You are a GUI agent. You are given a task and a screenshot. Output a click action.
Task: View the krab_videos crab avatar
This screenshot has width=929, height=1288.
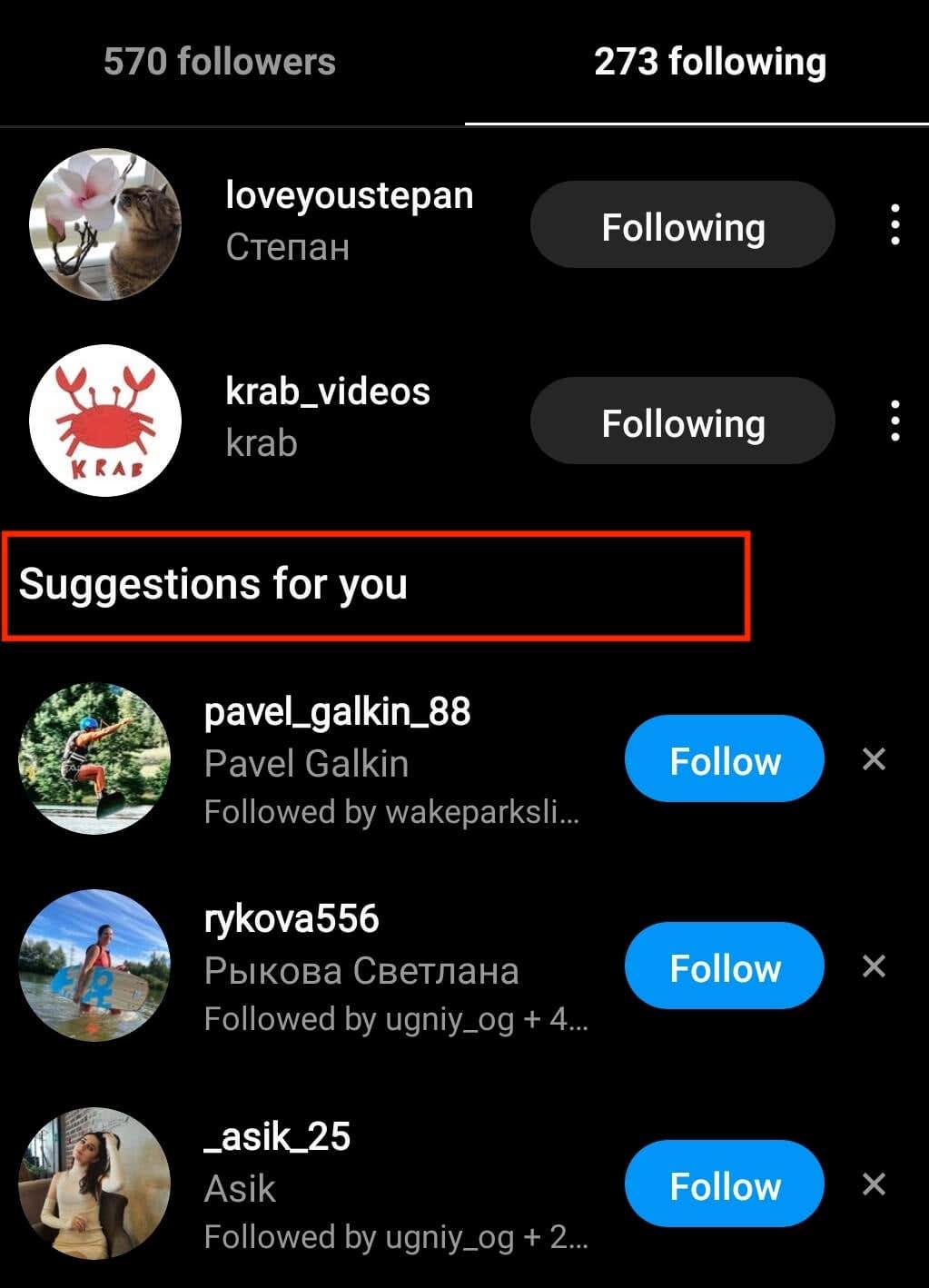click(x=104, y=420)
